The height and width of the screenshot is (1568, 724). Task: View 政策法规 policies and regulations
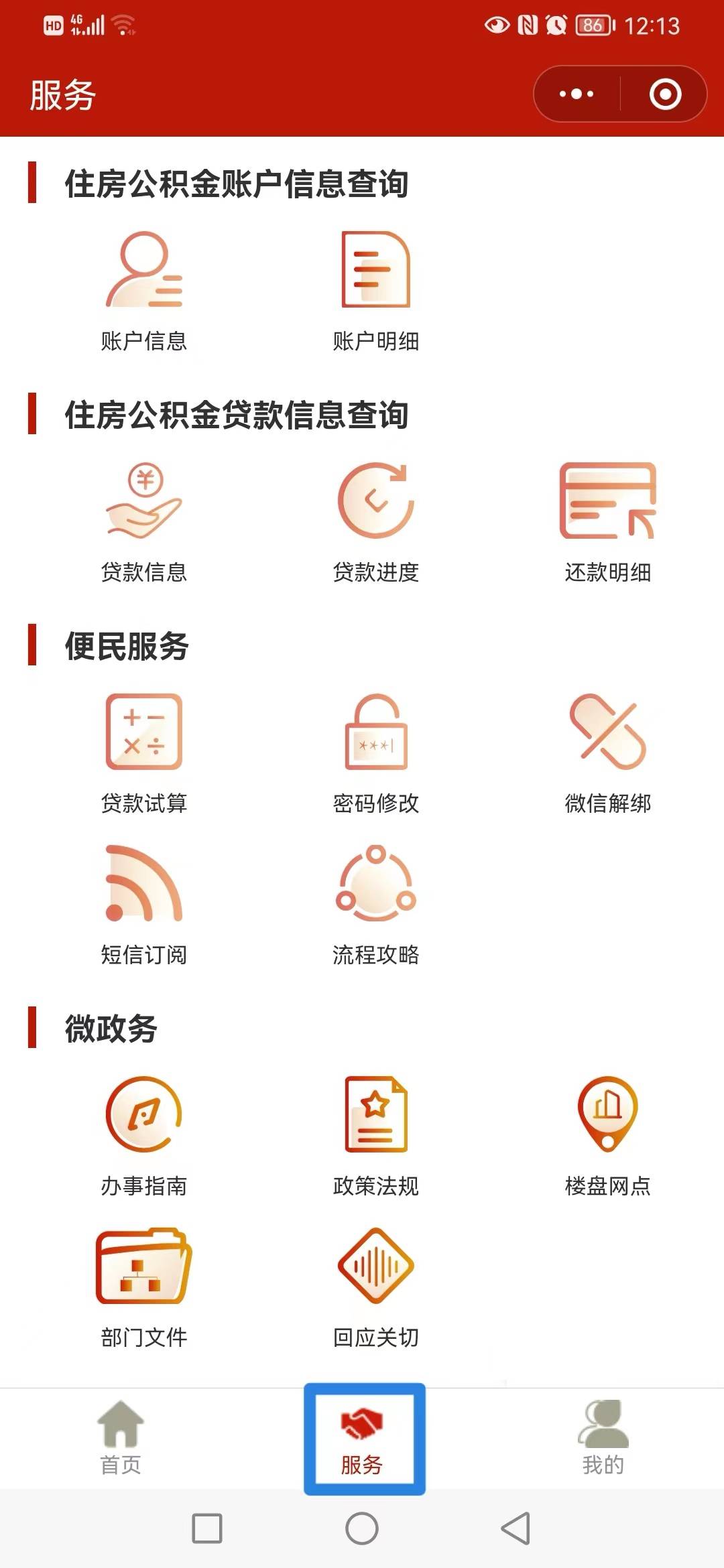376,1136
